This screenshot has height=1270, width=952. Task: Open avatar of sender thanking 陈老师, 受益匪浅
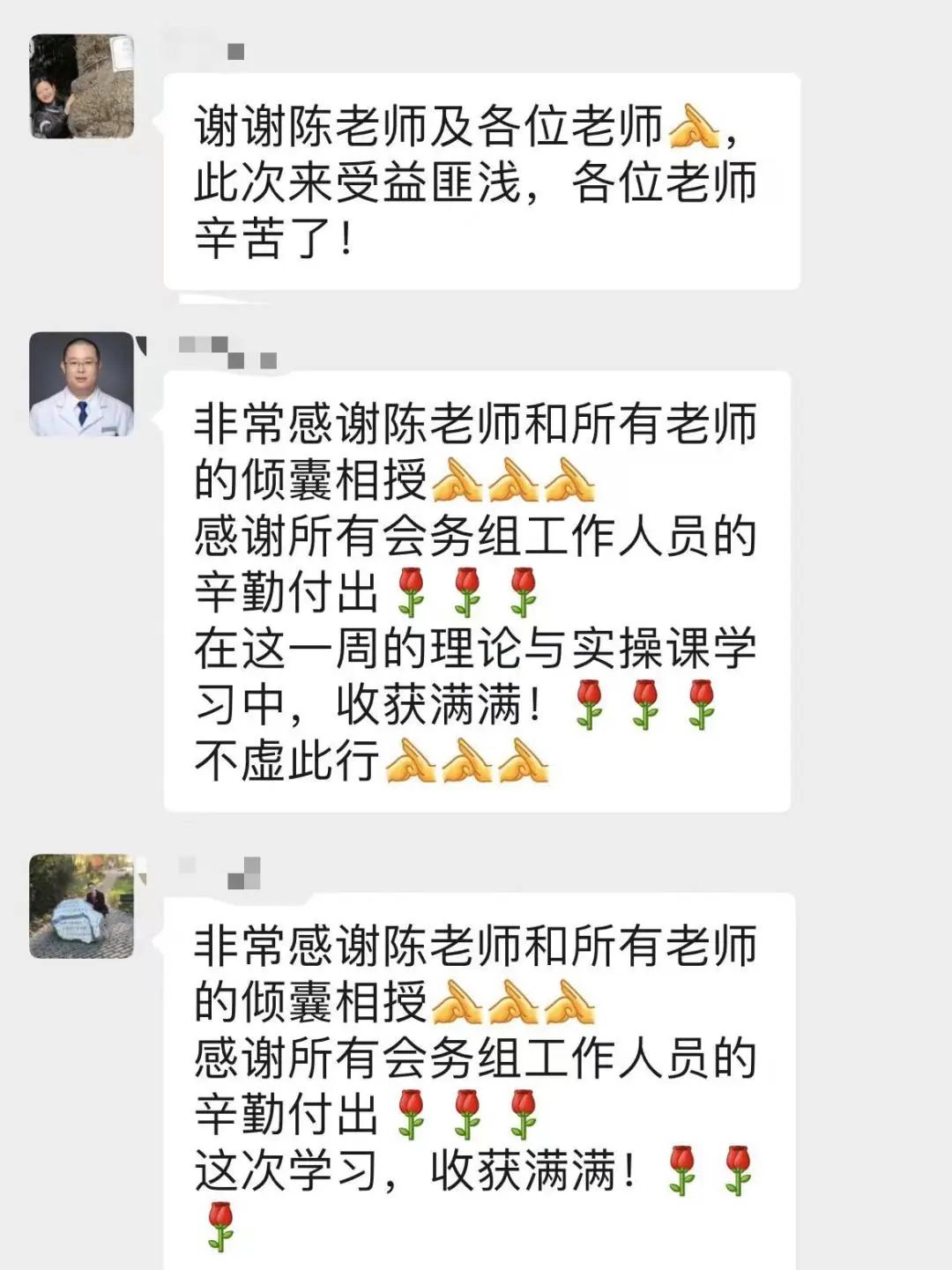[82, 86]
